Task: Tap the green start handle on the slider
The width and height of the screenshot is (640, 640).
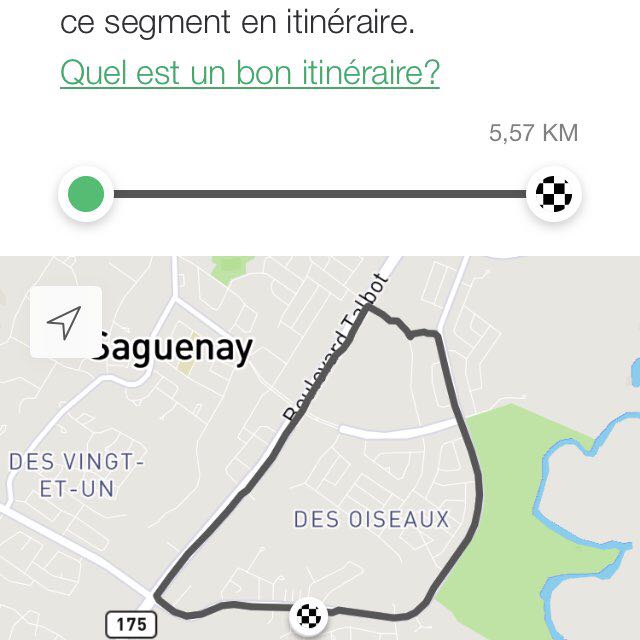Action: pos(85,193)
